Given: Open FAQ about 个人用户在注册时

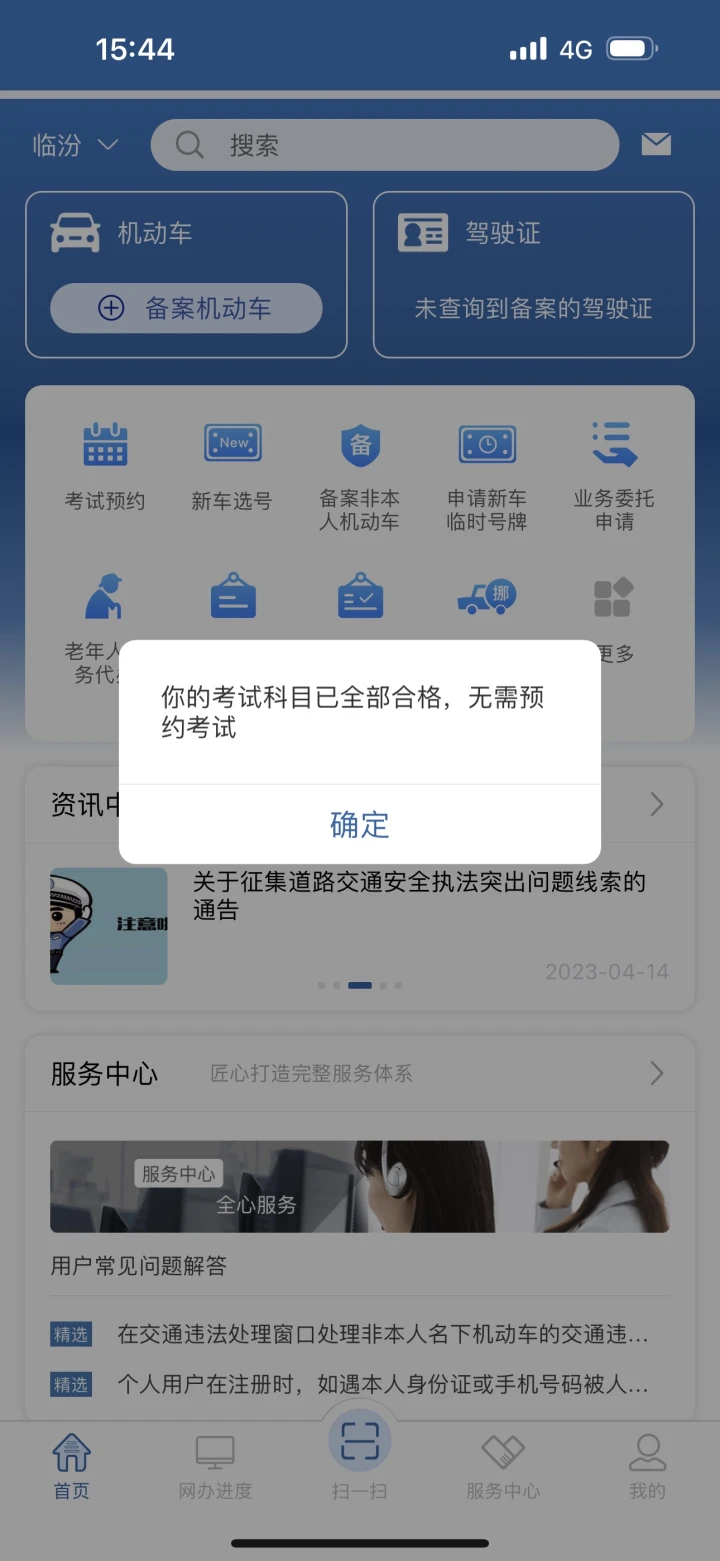Looking at the screenshot, I should point(360,1384).
